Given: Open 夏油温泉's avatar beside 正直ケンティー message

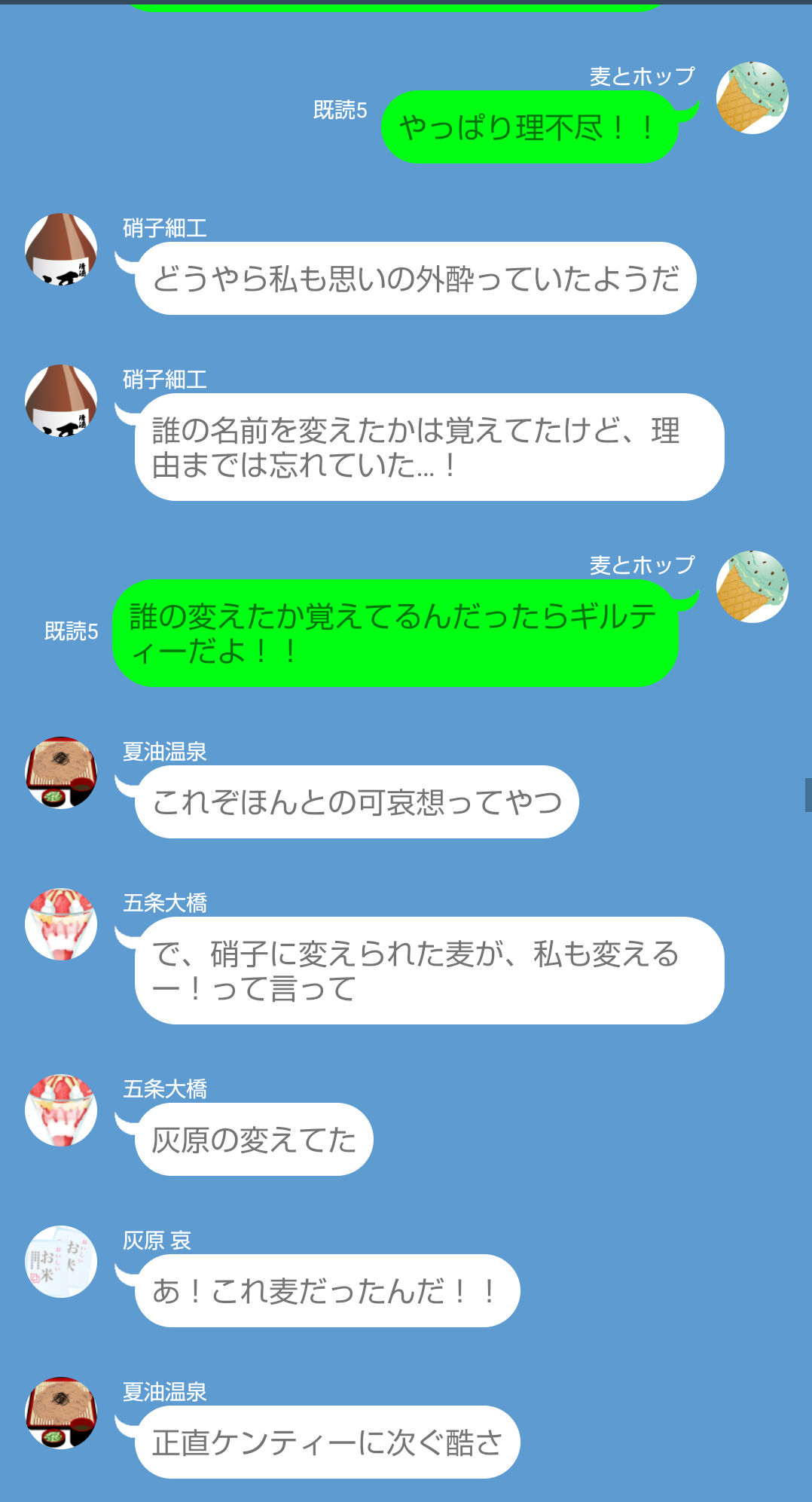Looking at the screenshot, I should 61,1412.
